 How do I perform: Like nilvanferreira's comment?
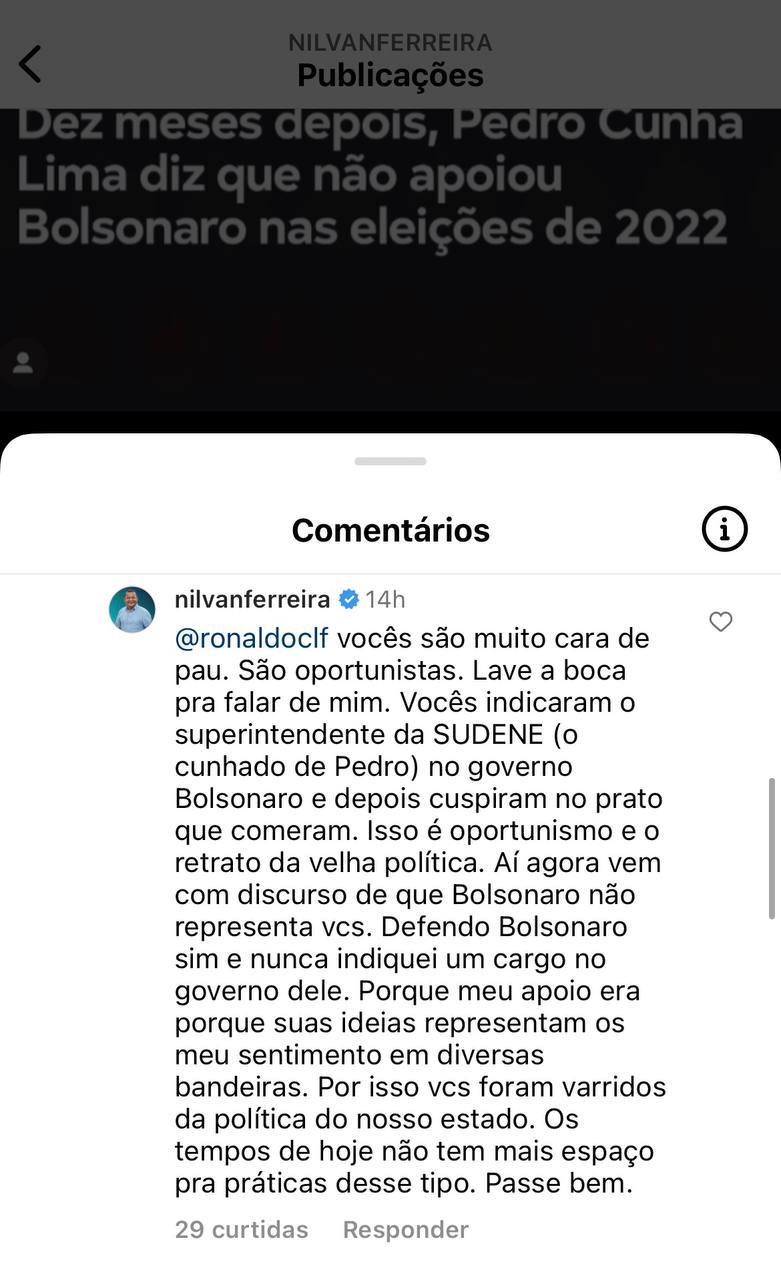pyautogui.click(x=720, y=622)
